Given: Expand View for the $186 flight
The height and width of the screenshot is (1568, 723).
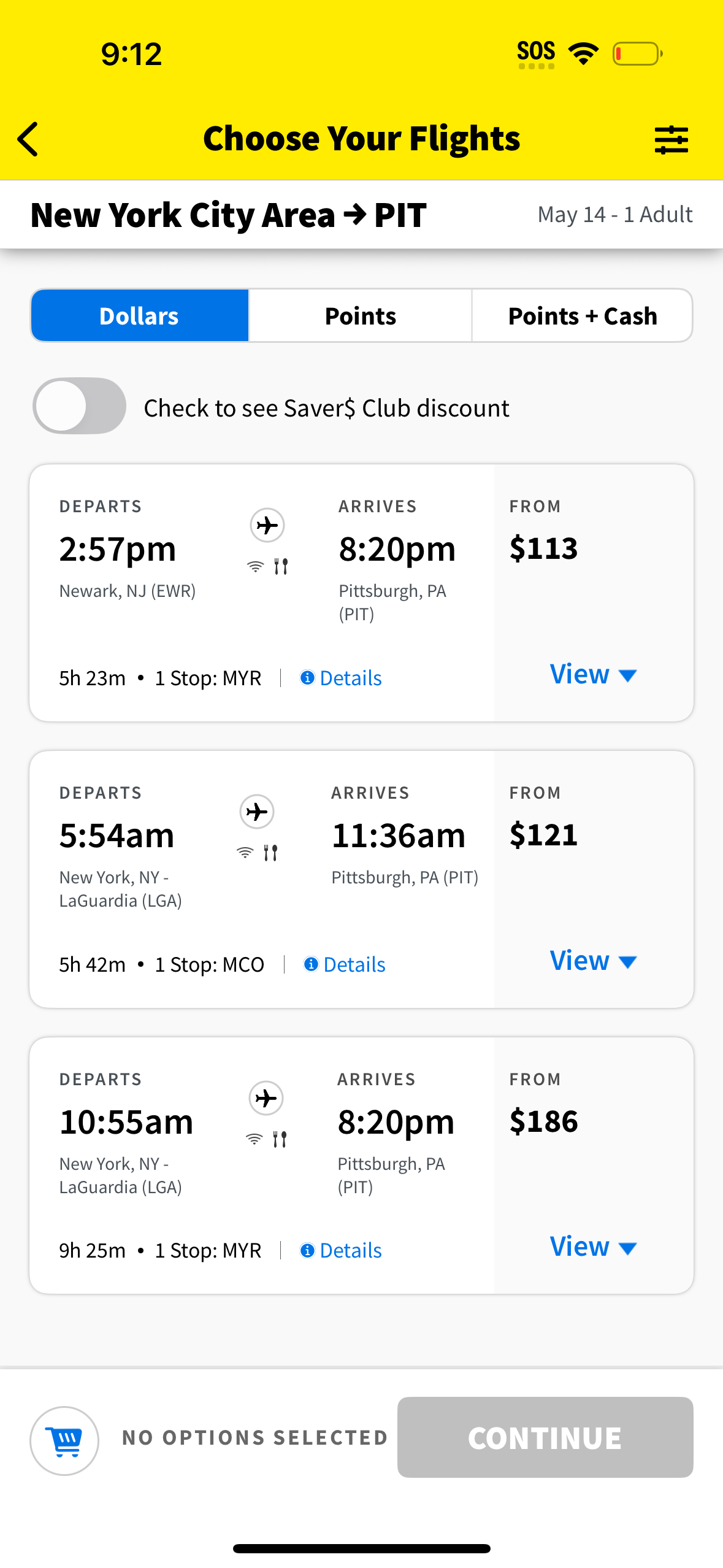Looking at the screenshot, I should pyautogui.click(x=592, y=1246).
